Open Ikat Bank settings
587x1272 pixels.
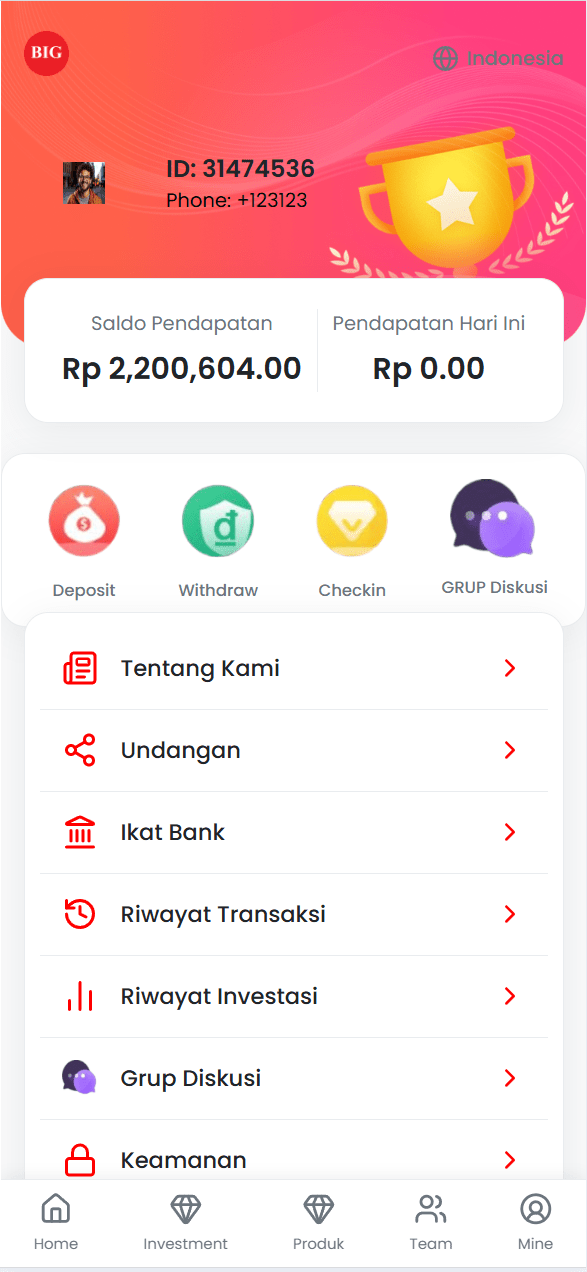pyautogui.click(x=294, y=833)
